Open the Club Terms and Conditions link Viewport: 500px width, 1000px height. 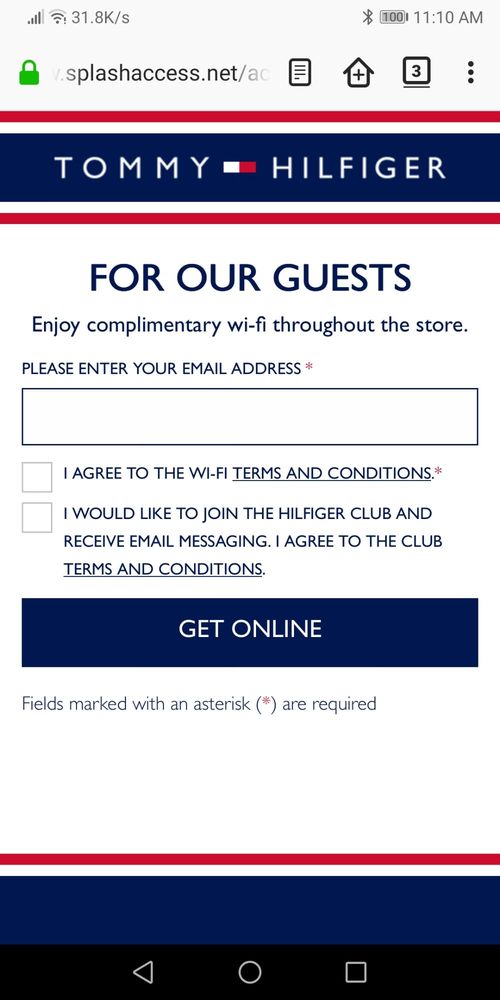point(163,569)
